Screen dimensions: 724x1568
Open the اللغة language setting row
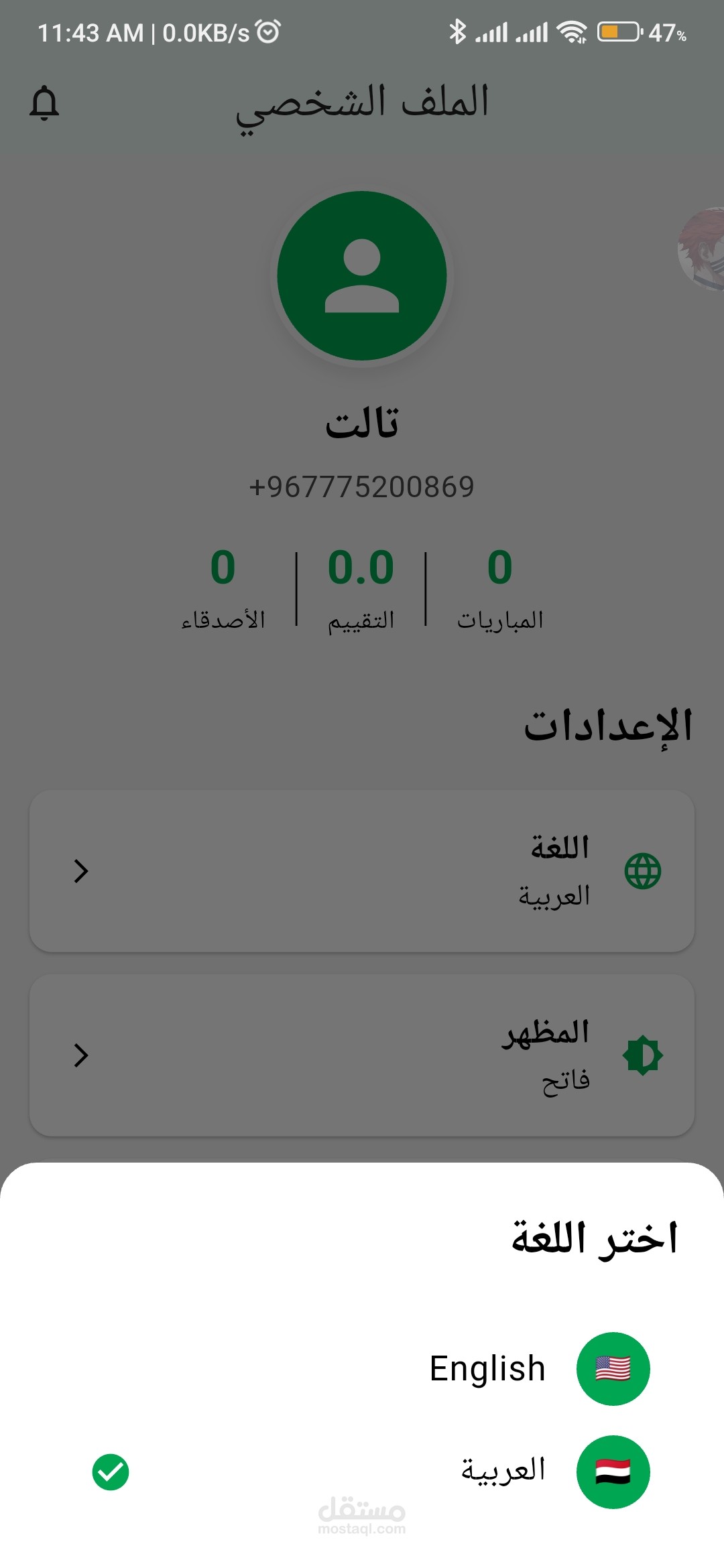pyautogui.click(x=362, y=870)
